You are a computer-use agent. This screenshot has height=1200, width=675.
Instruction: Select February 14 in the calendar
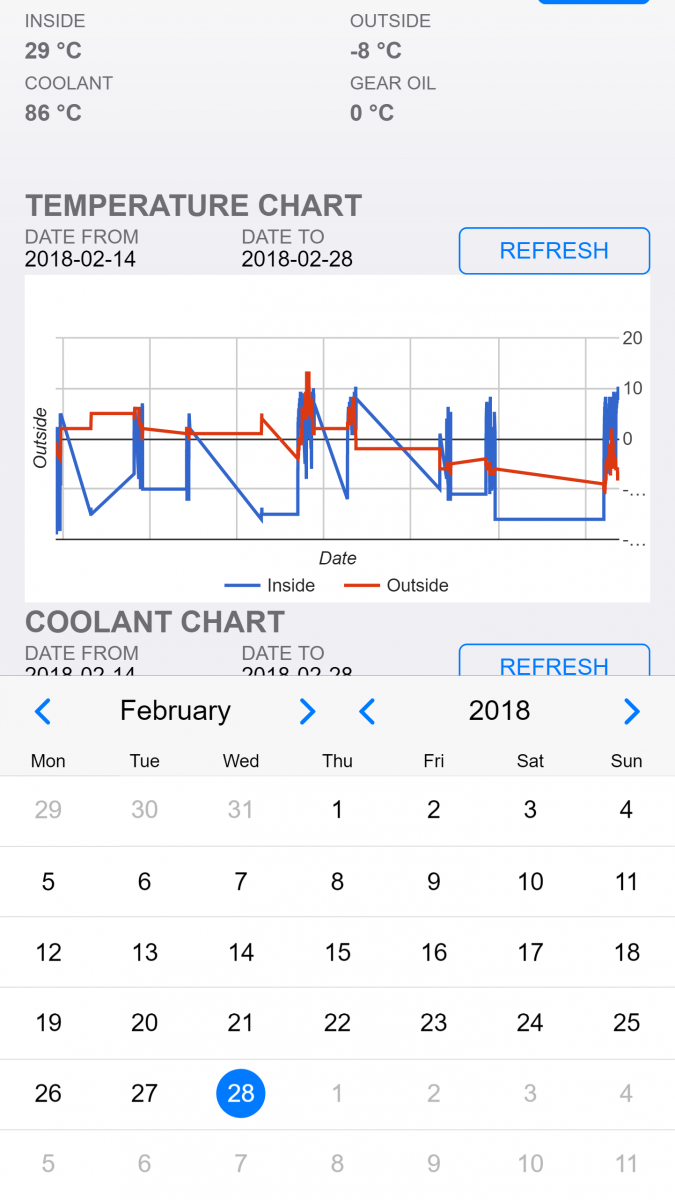point(241,953)
